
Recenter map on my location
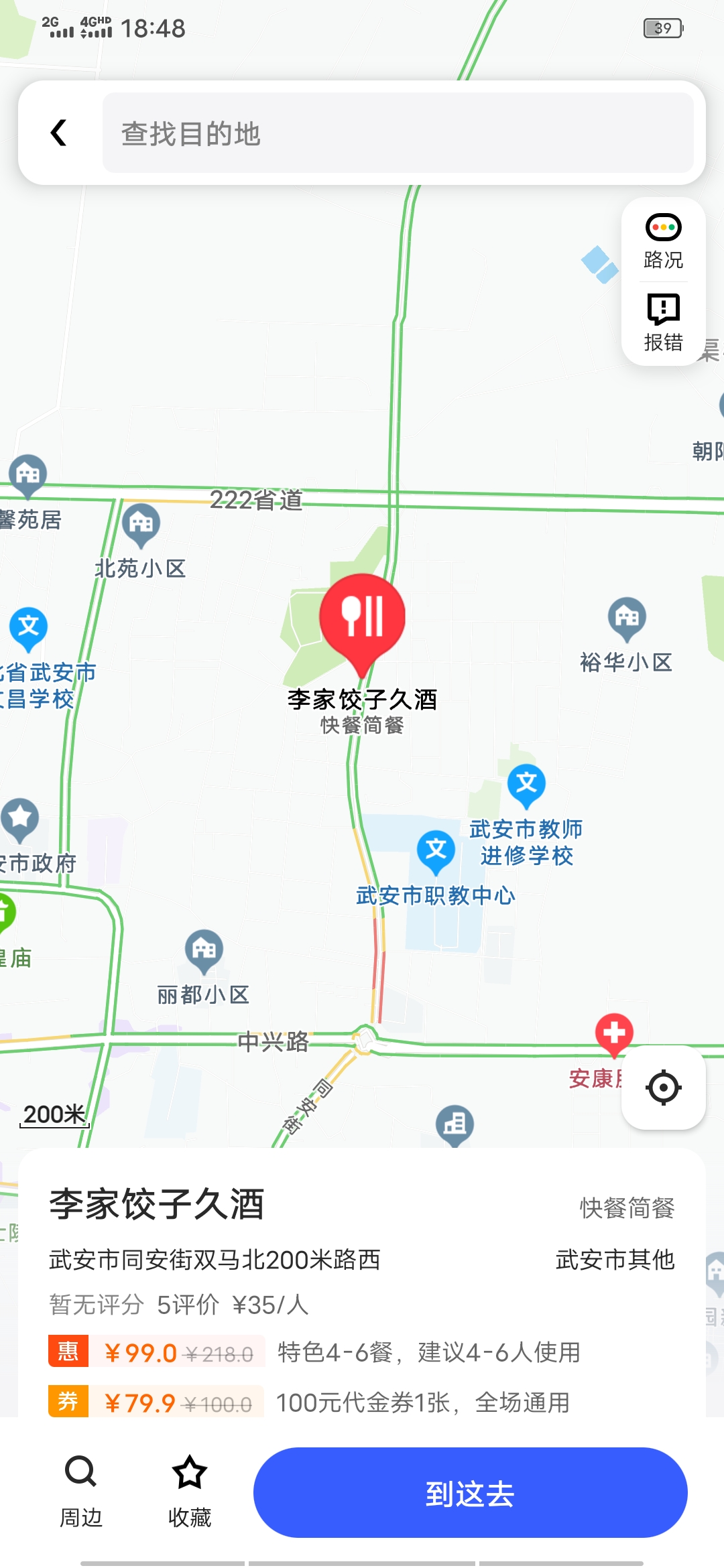663,1087
